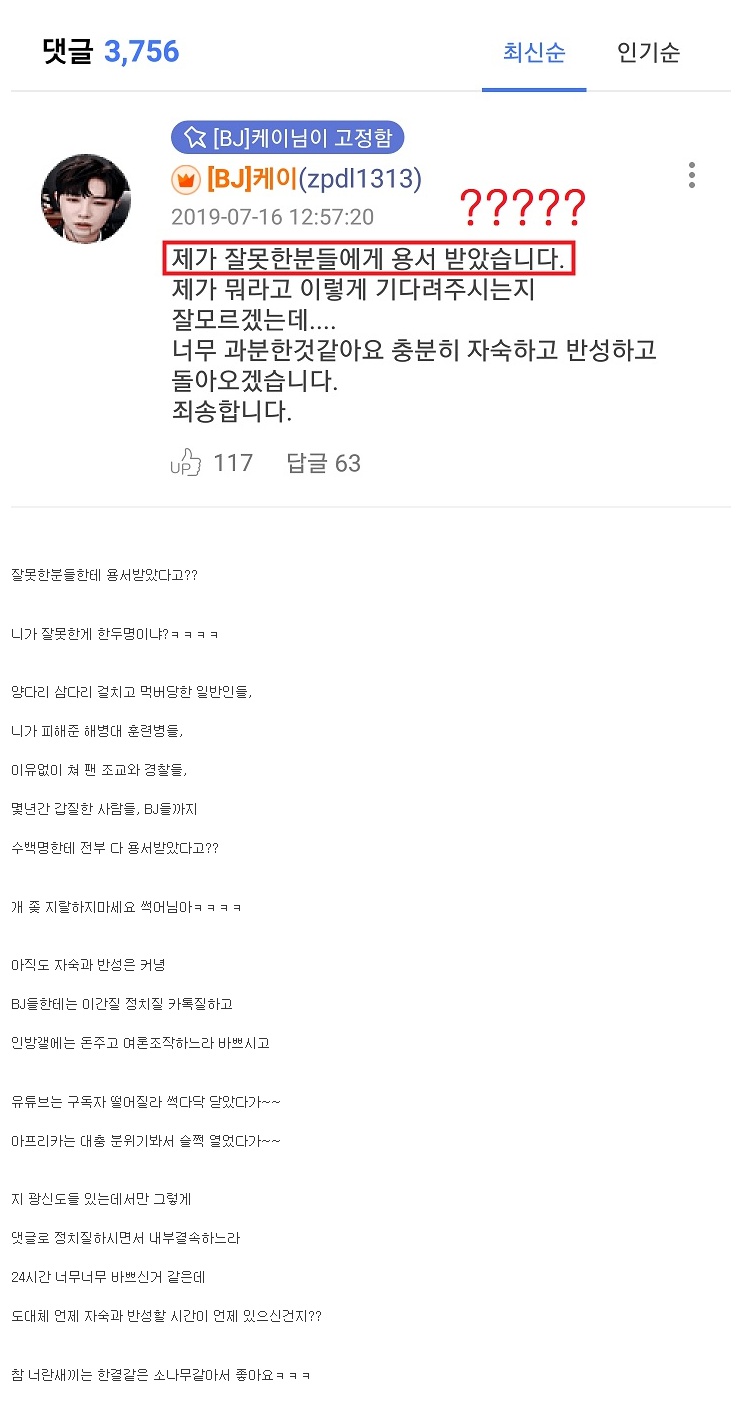Switch to the 인기순 tab
This screenshot has width=749, height=1404.
[649, 52]
